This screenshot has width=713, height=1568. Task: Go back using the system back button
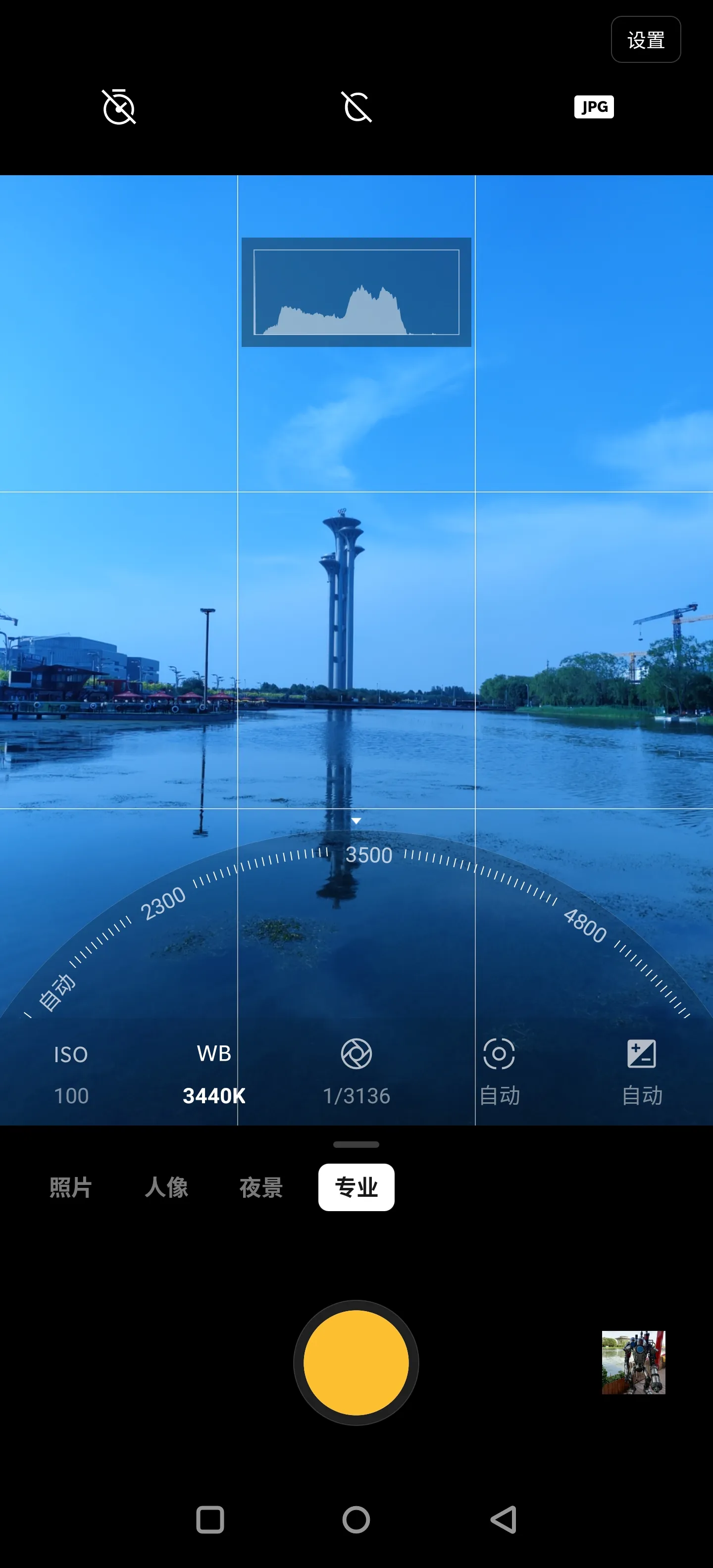coord(504,1520)
